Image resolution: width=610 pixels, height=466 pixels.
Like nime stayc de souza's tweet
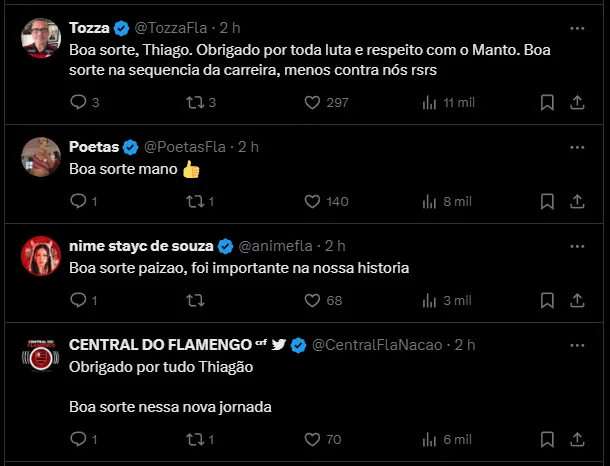[311, 300]
